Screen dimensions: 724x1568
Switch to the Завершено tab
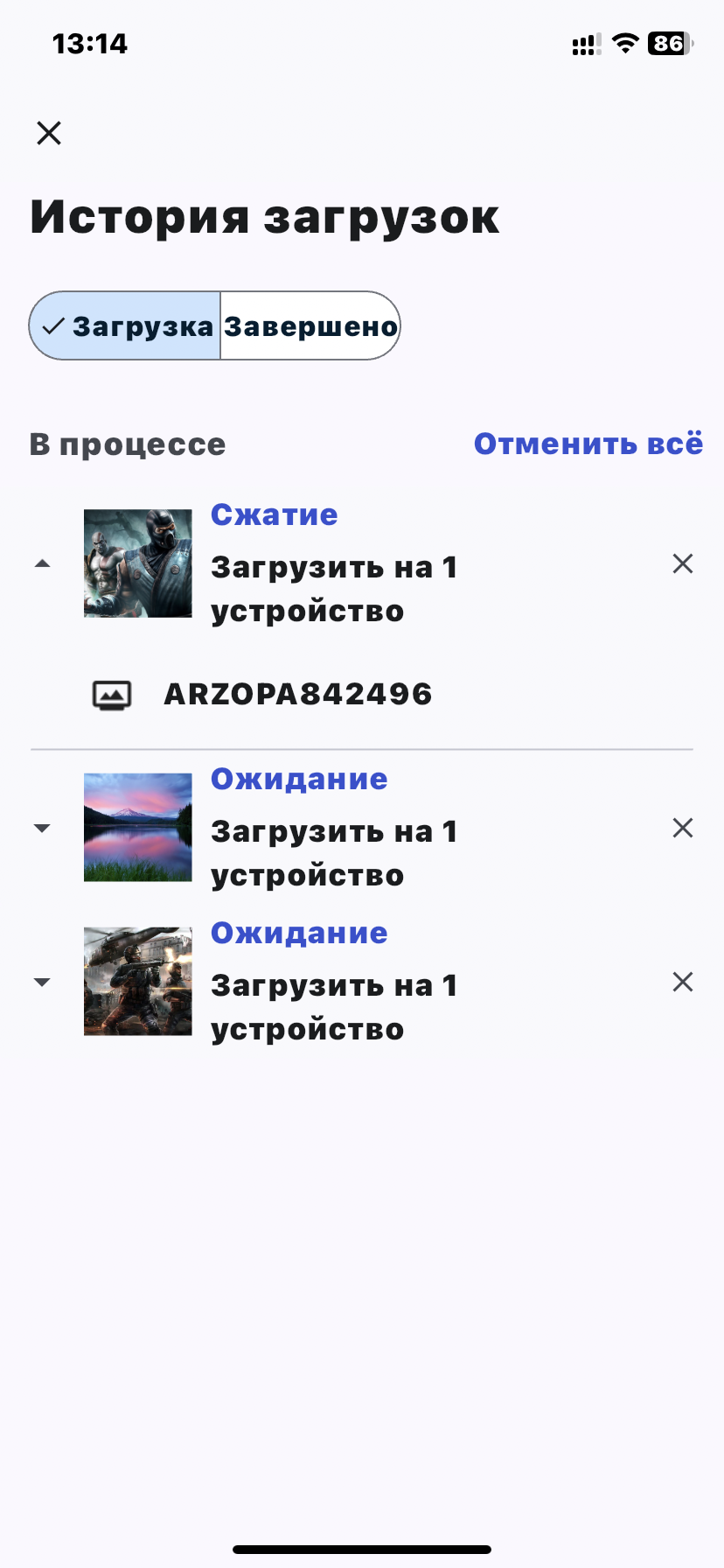(310, 325)
